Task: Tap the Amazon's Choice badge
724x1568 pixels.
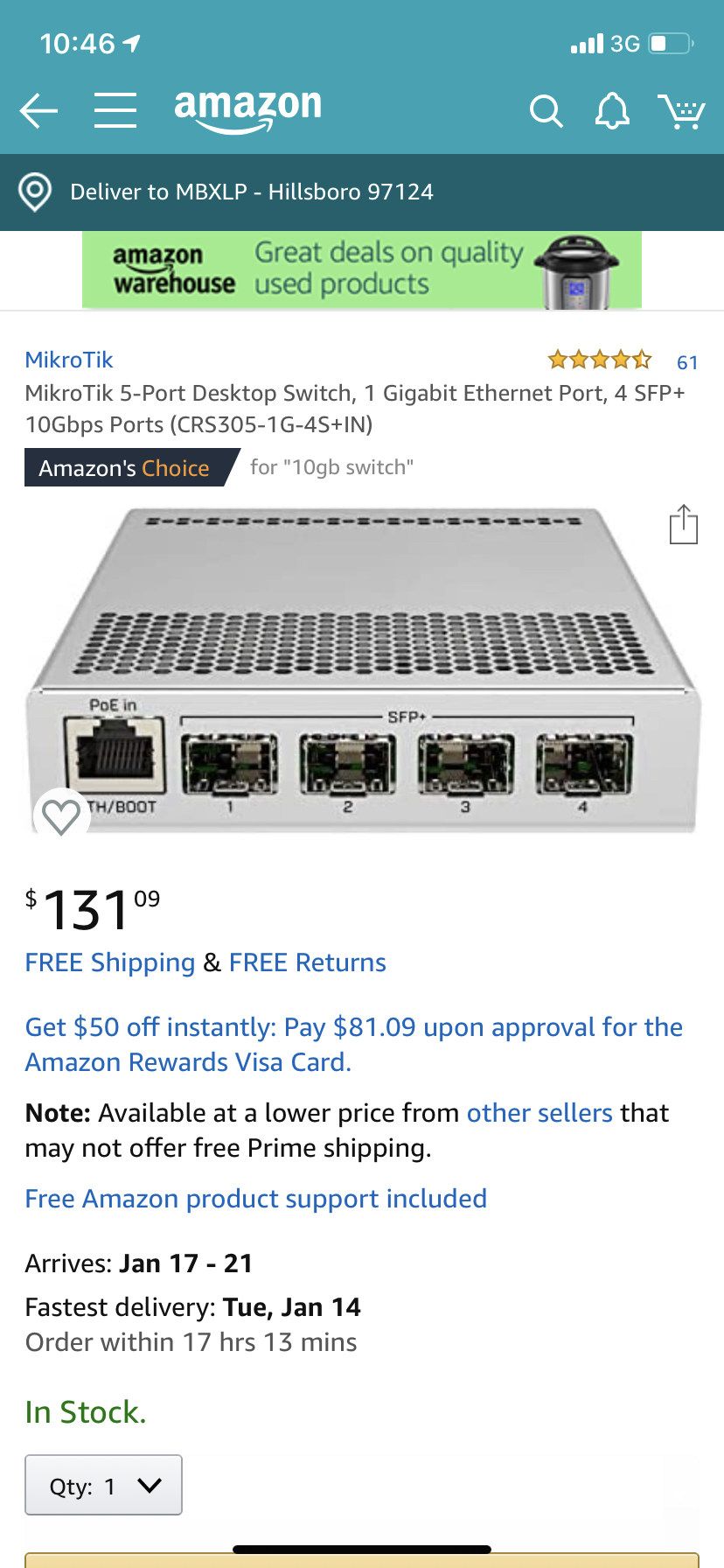Action: point(122,468)
